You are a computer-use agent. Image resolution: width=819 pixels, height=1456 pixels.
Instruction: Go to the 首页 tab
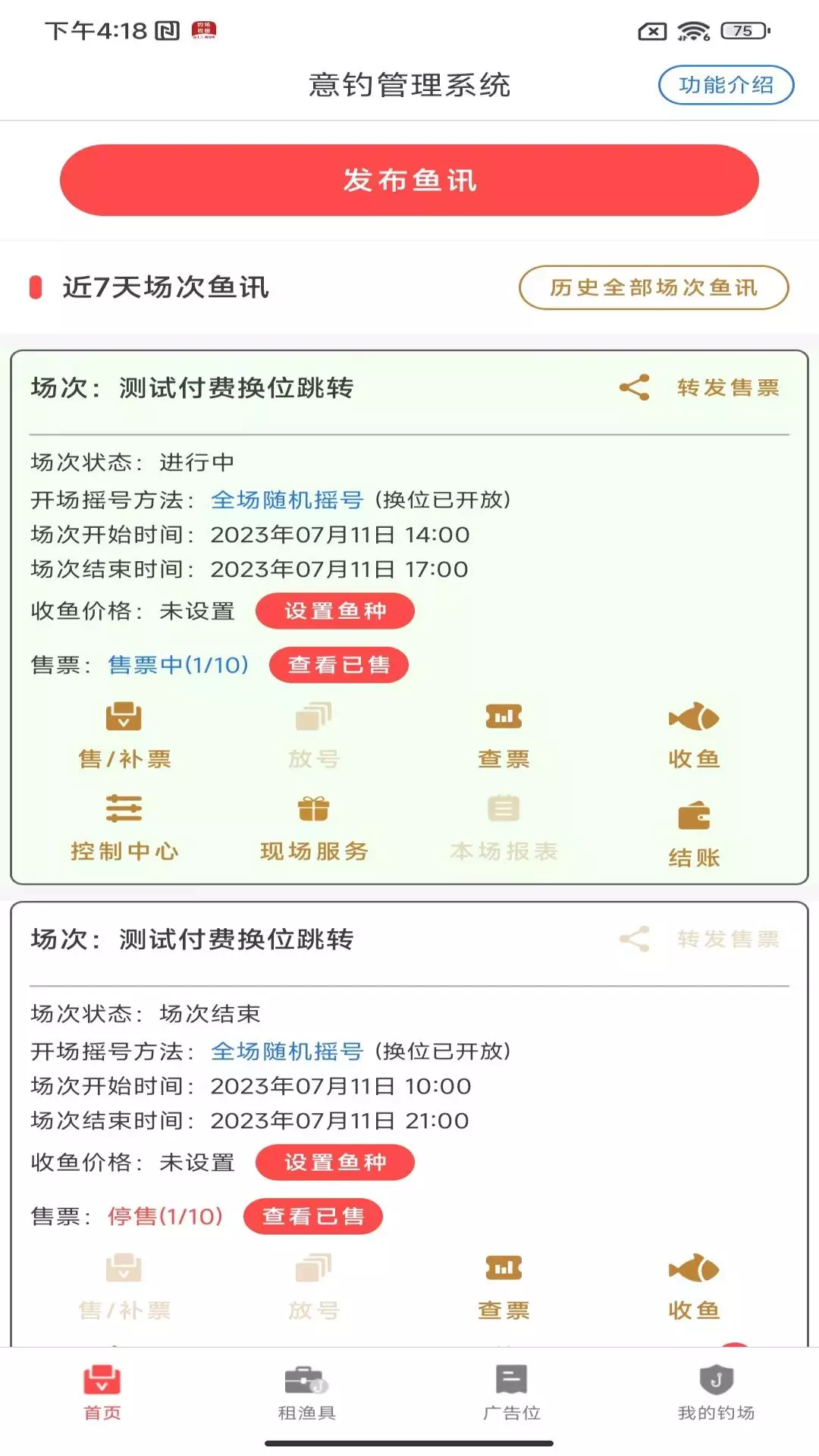click(x=102, y=1394)
